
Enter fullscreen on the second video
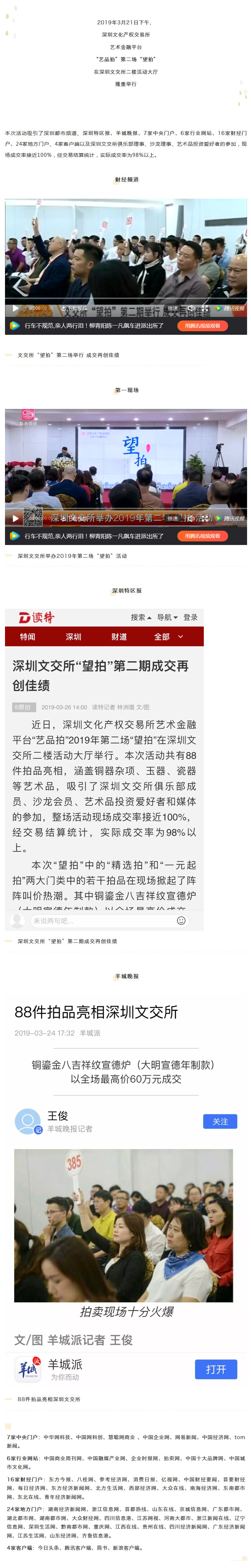pyautogui.click(x=206, y=518)
